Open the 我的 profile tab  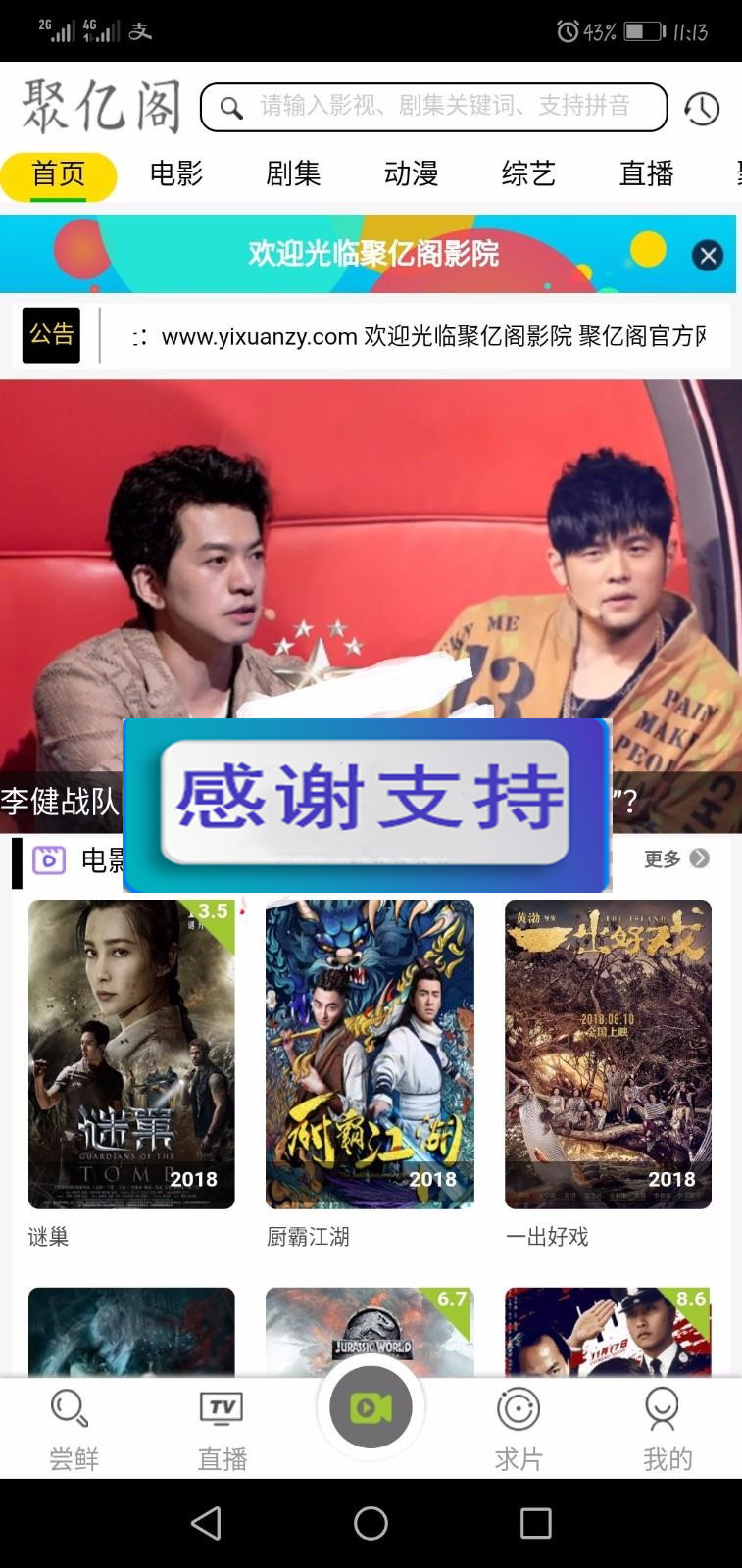click(667, 1429)
